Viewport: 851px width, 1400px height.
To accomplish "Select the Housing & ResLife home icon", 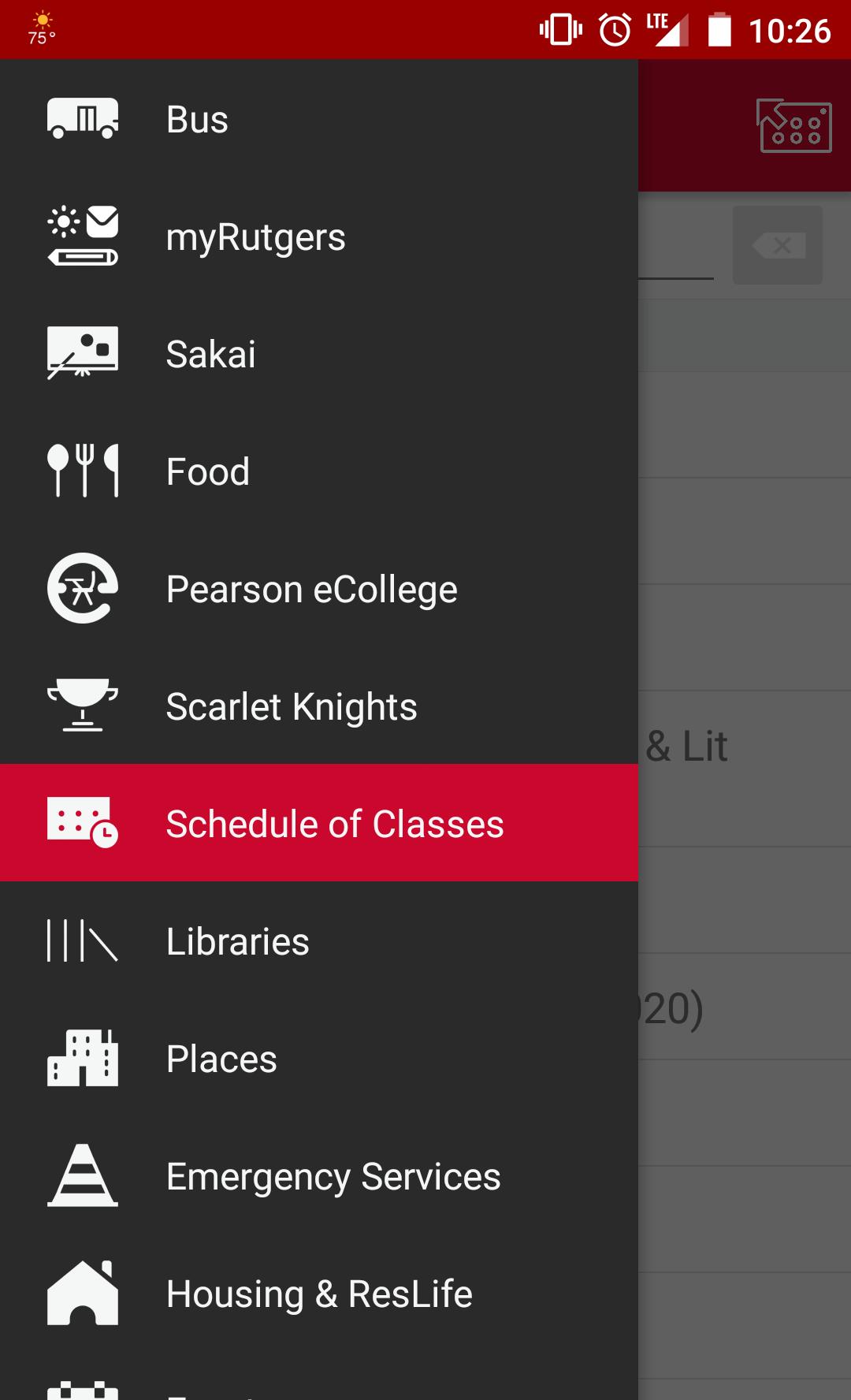I will click(x=83, y=1293).
